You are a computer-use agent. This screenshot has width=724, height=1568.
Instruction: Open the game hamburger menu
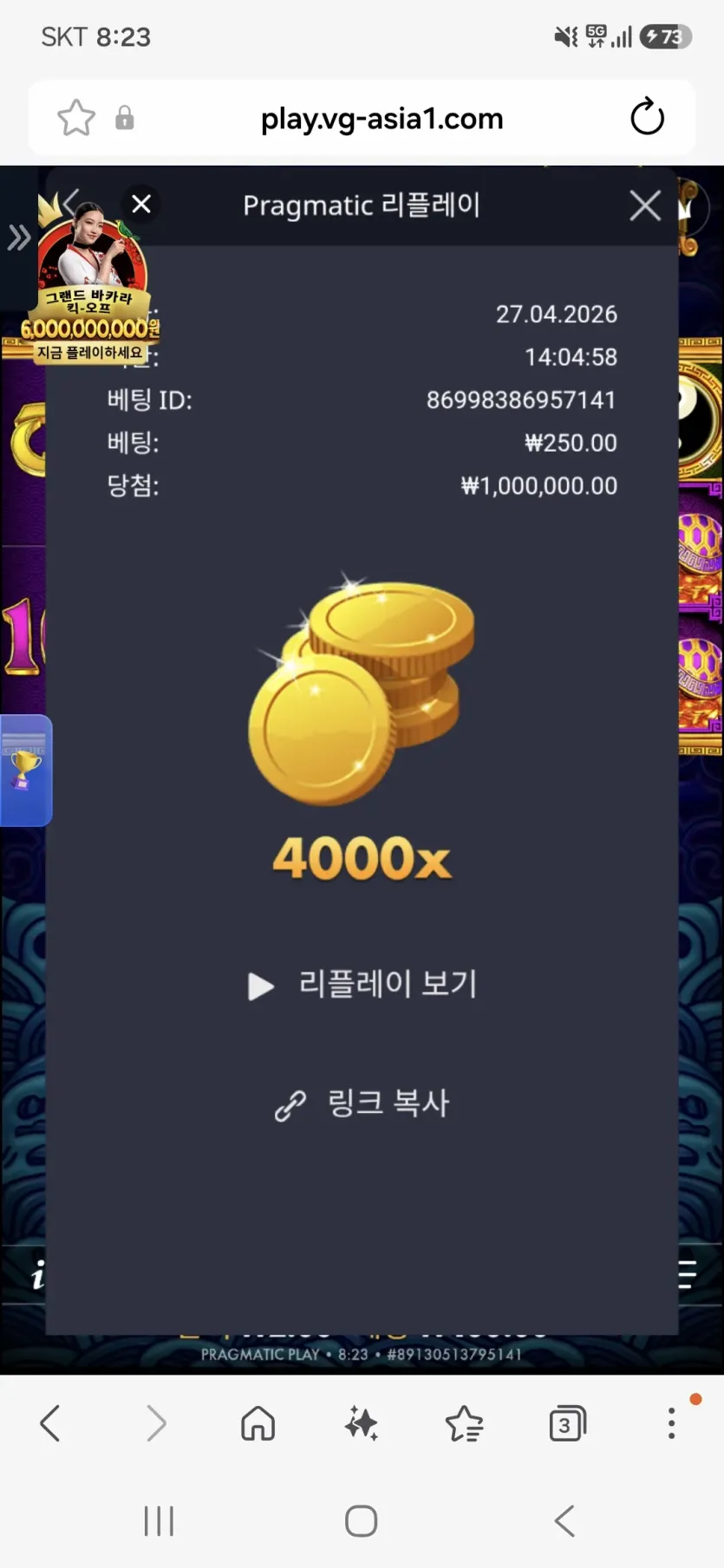[687, 1274]
